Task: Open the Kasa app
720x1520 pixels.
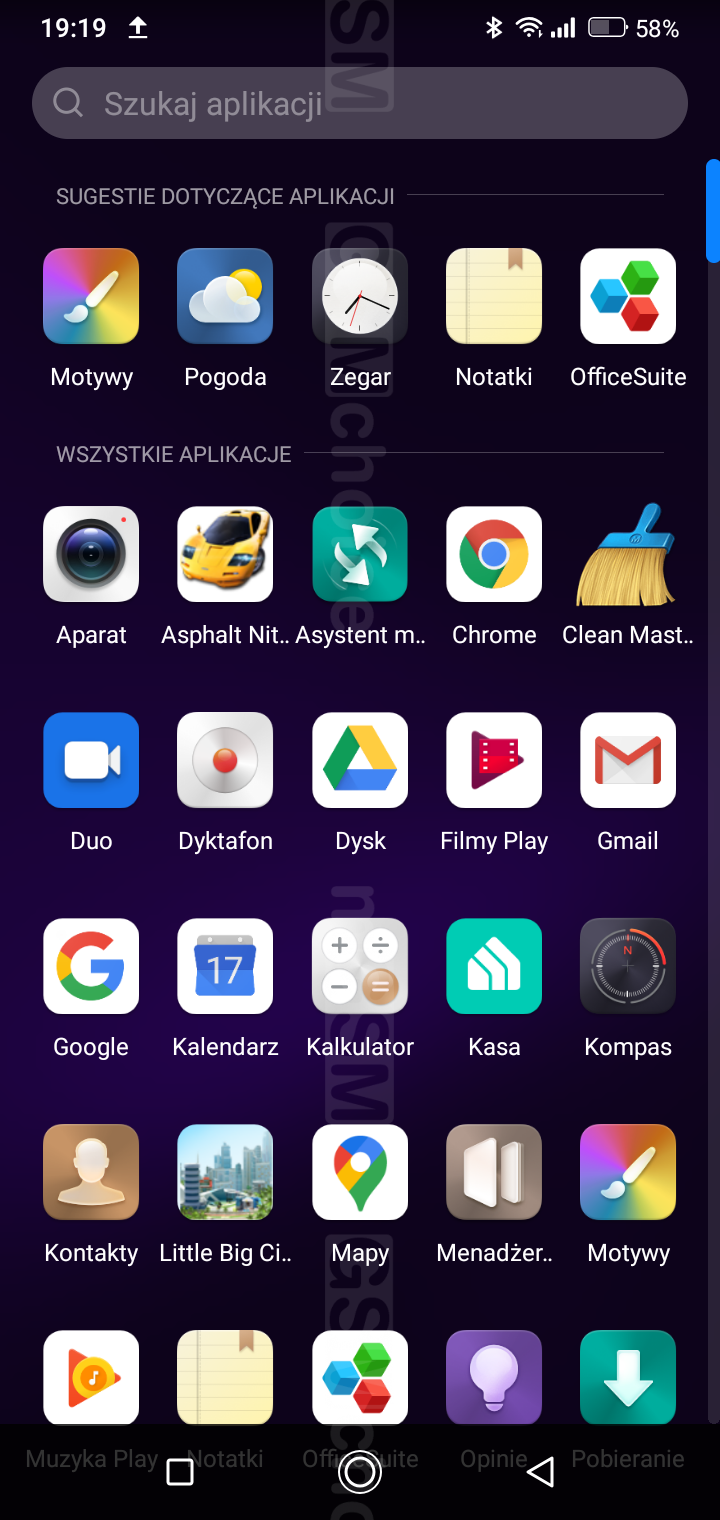Action: [x=494, y=966]
